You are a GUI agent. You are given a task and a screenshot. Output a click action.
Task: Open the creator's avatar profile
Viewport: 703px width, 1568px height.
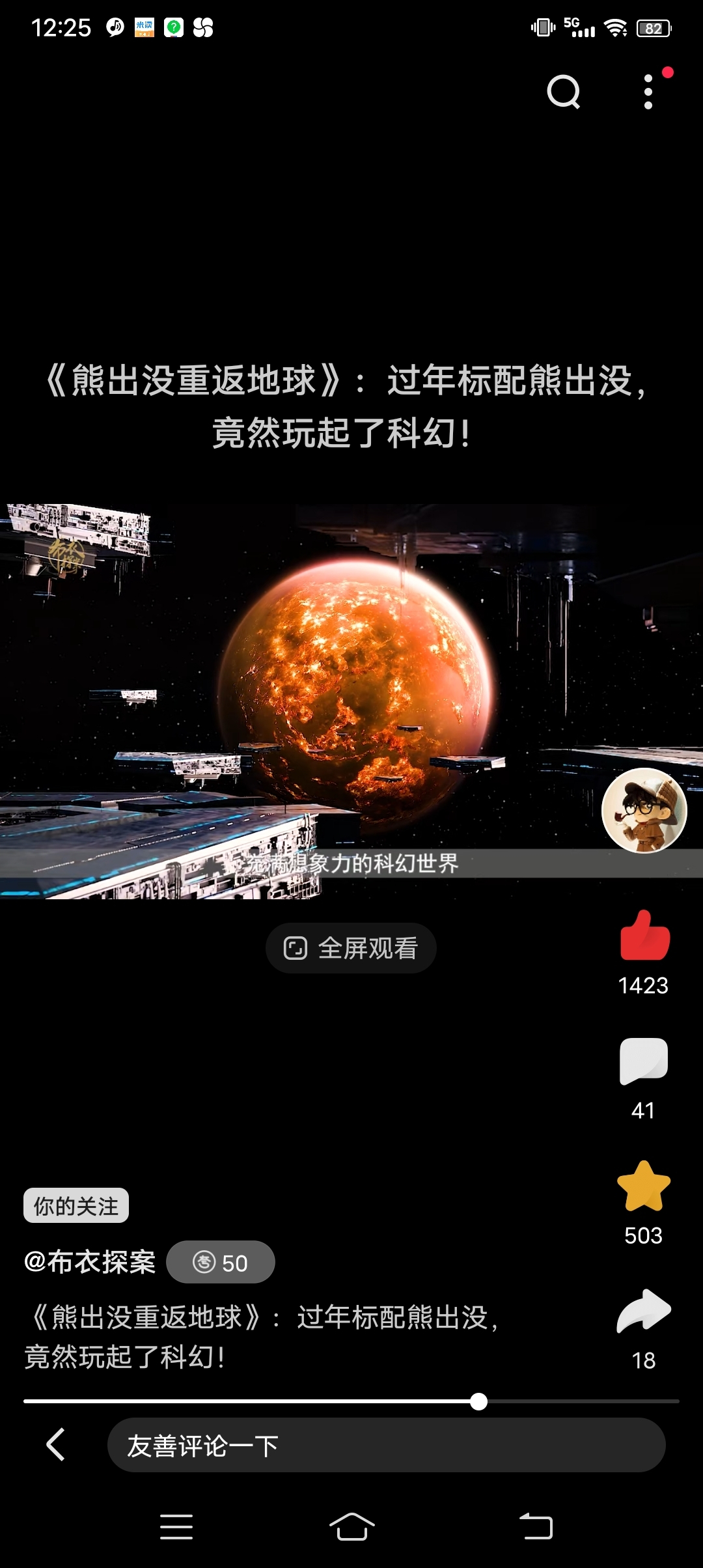[644, 810]
